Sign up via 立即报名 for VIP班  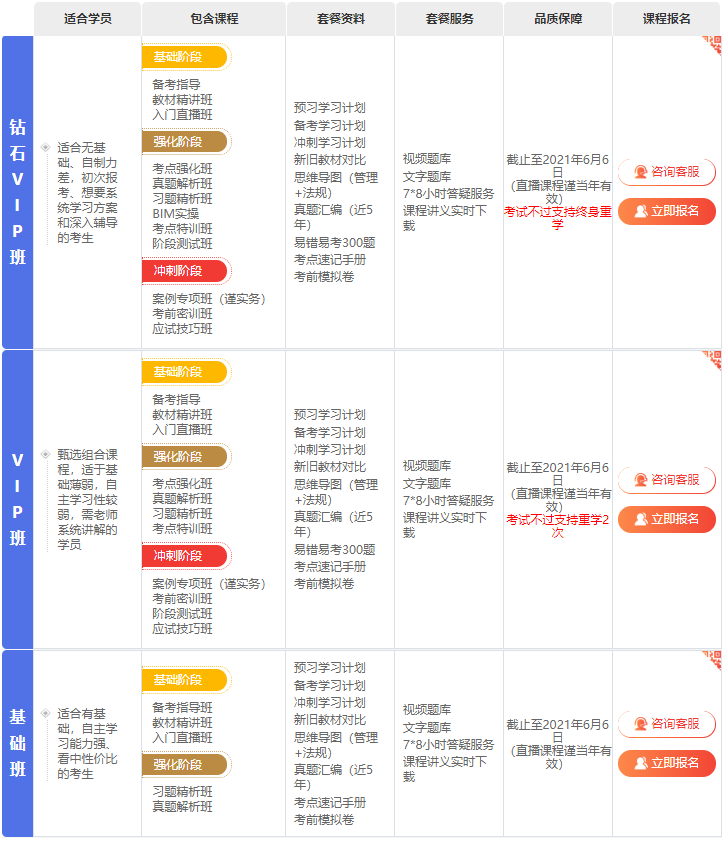coord(666,519)
